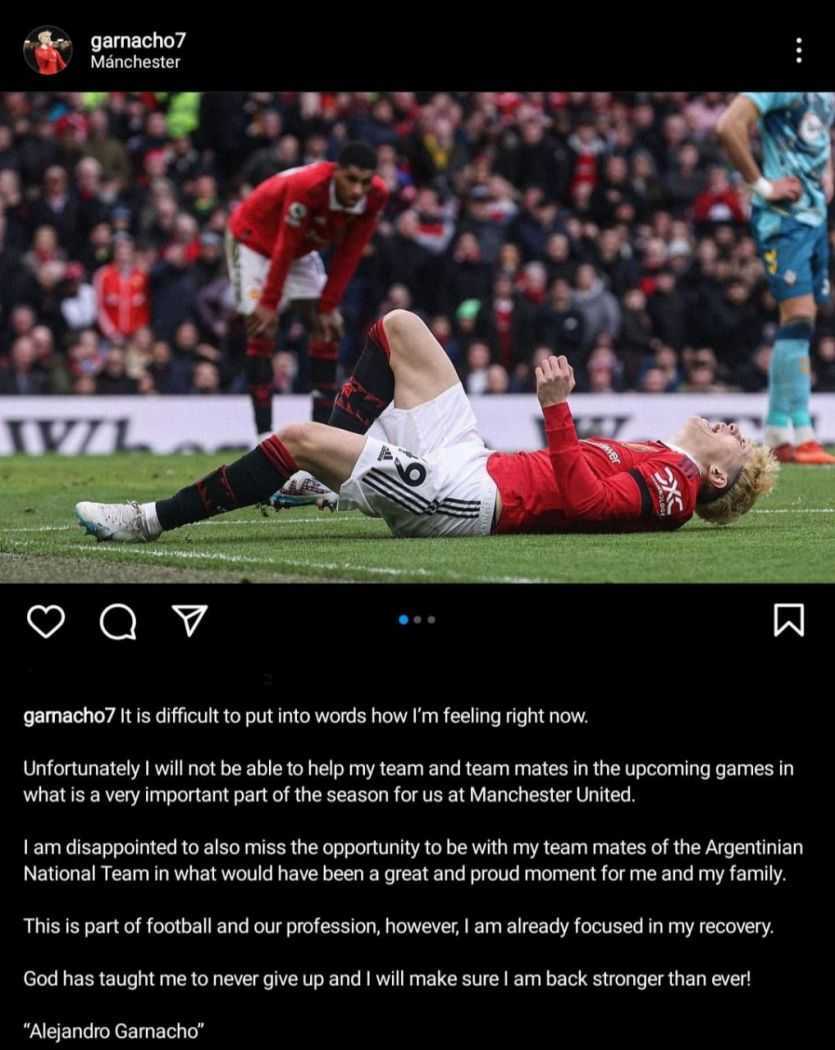Like garnacho7's post

coord(45,621)
